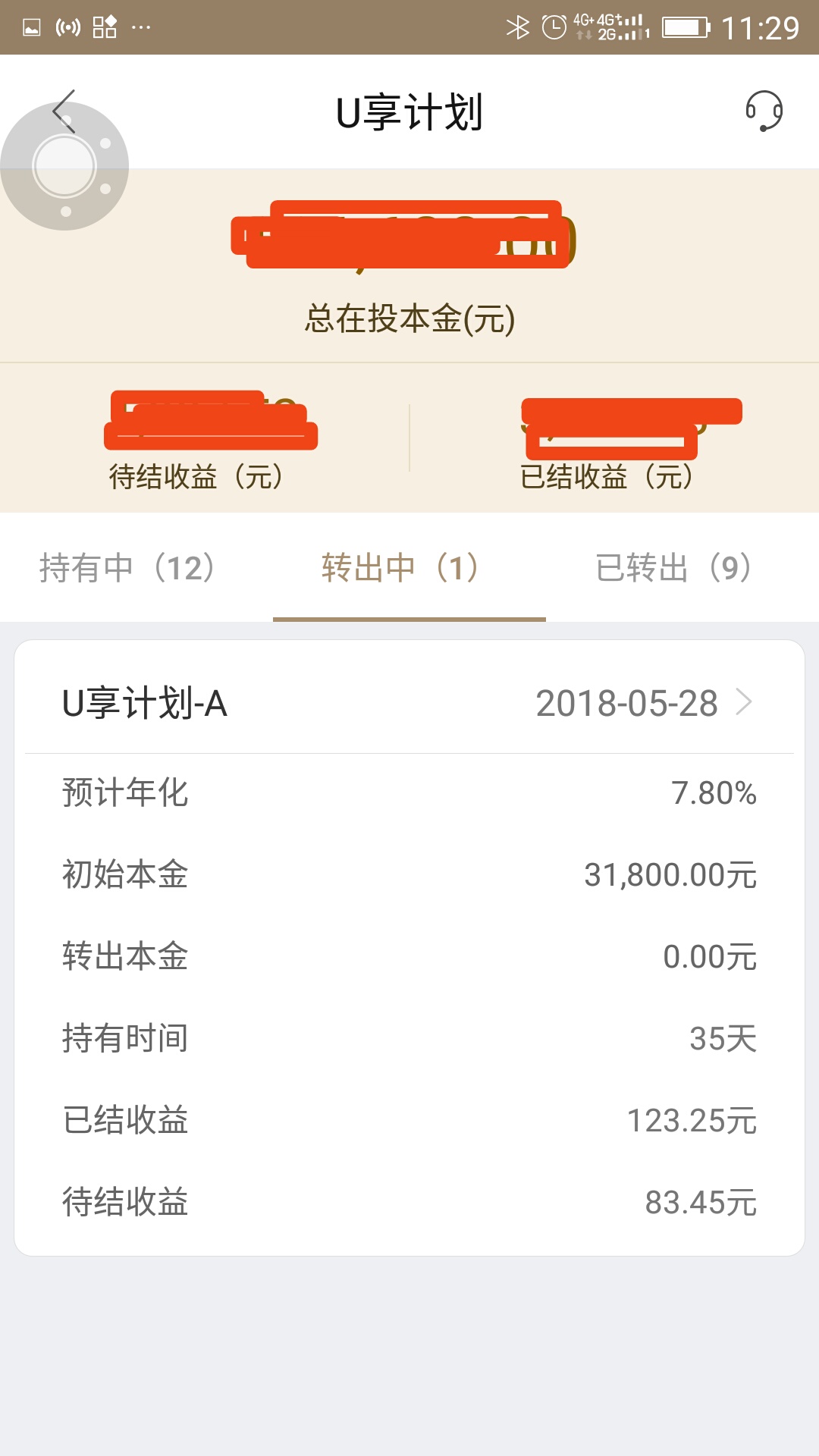Open U享计划-A details dated 2018-05-28

(x=409, y=703)
